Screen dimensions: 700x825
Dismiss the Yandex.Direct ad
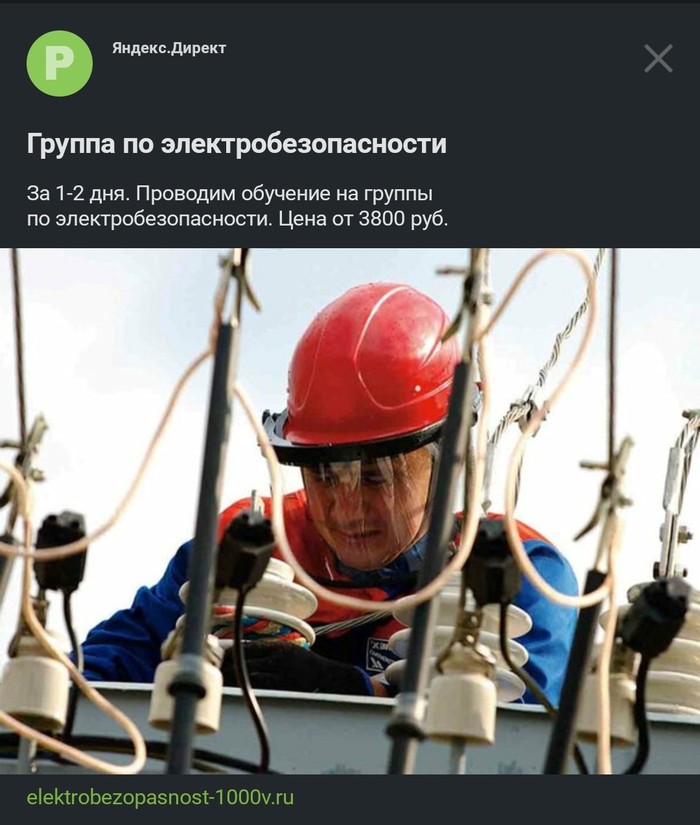tap(658, 59)
